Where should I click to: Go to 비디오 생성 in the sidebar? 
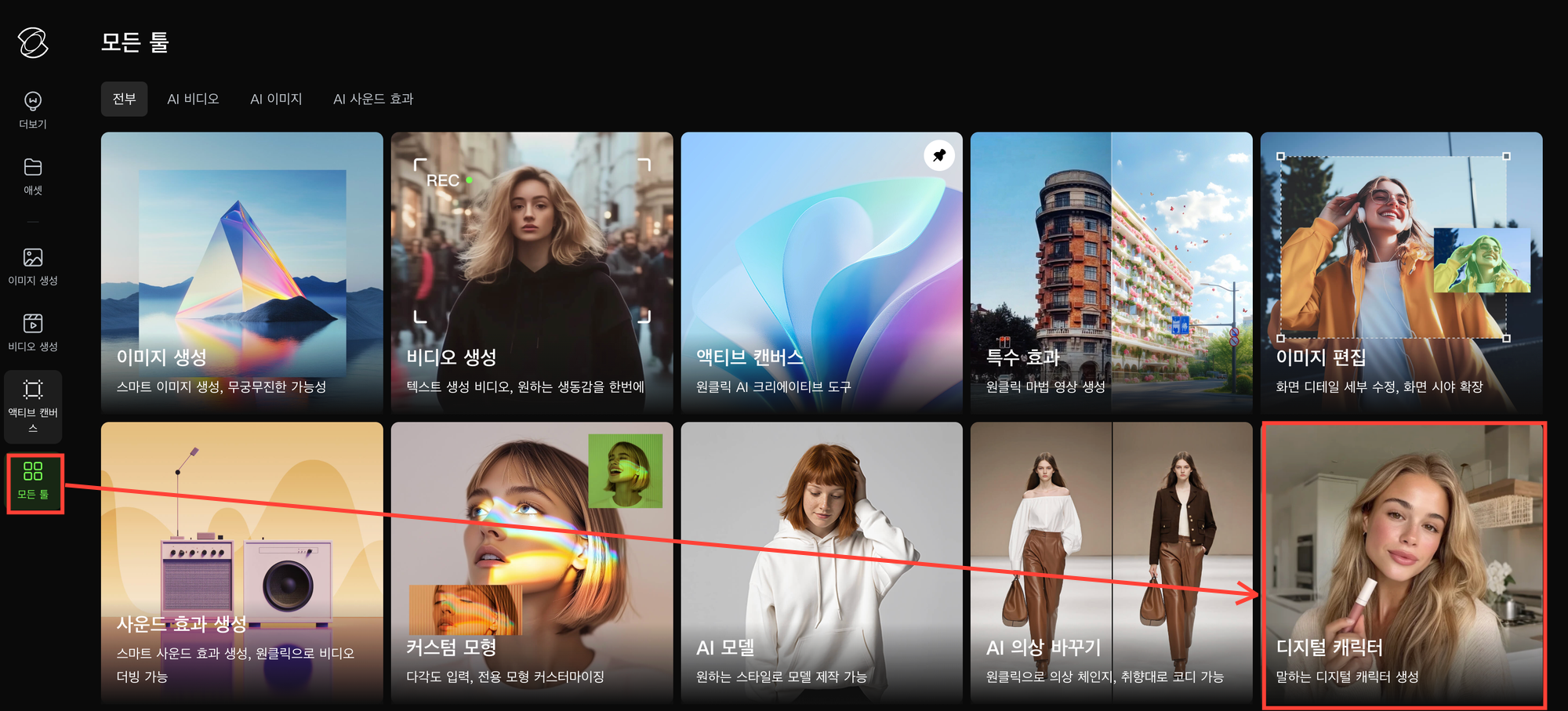point(33,332)
